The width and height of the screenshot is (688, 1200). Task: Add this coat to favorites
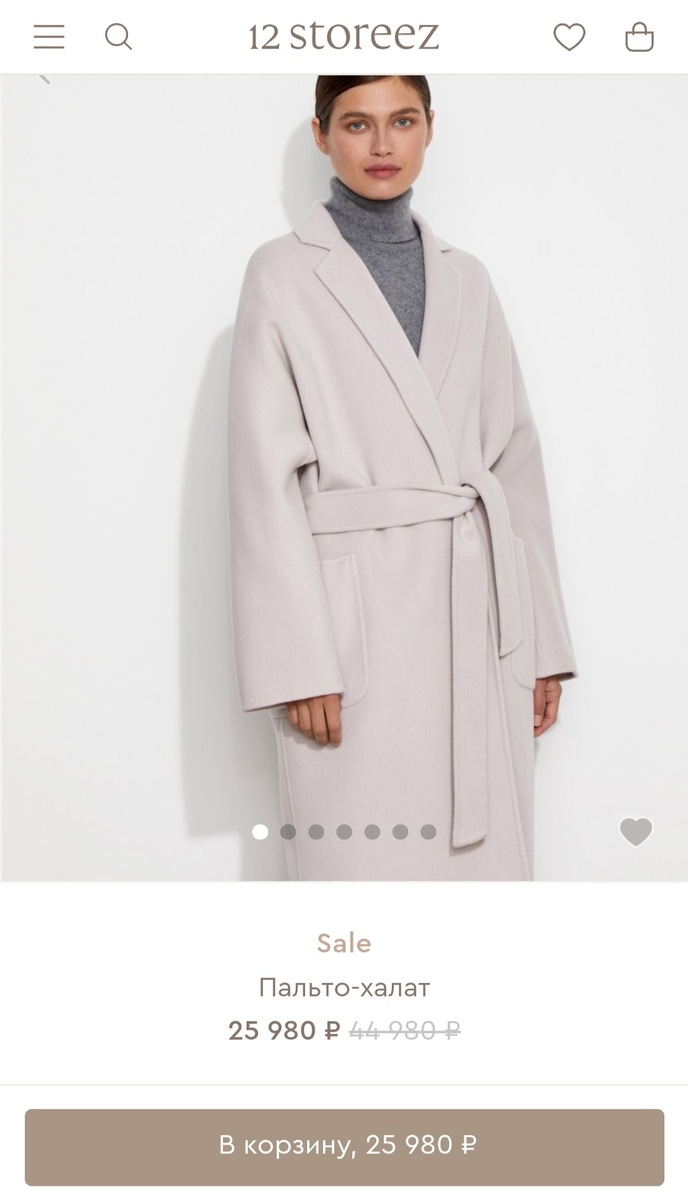(x=635, y=831)
